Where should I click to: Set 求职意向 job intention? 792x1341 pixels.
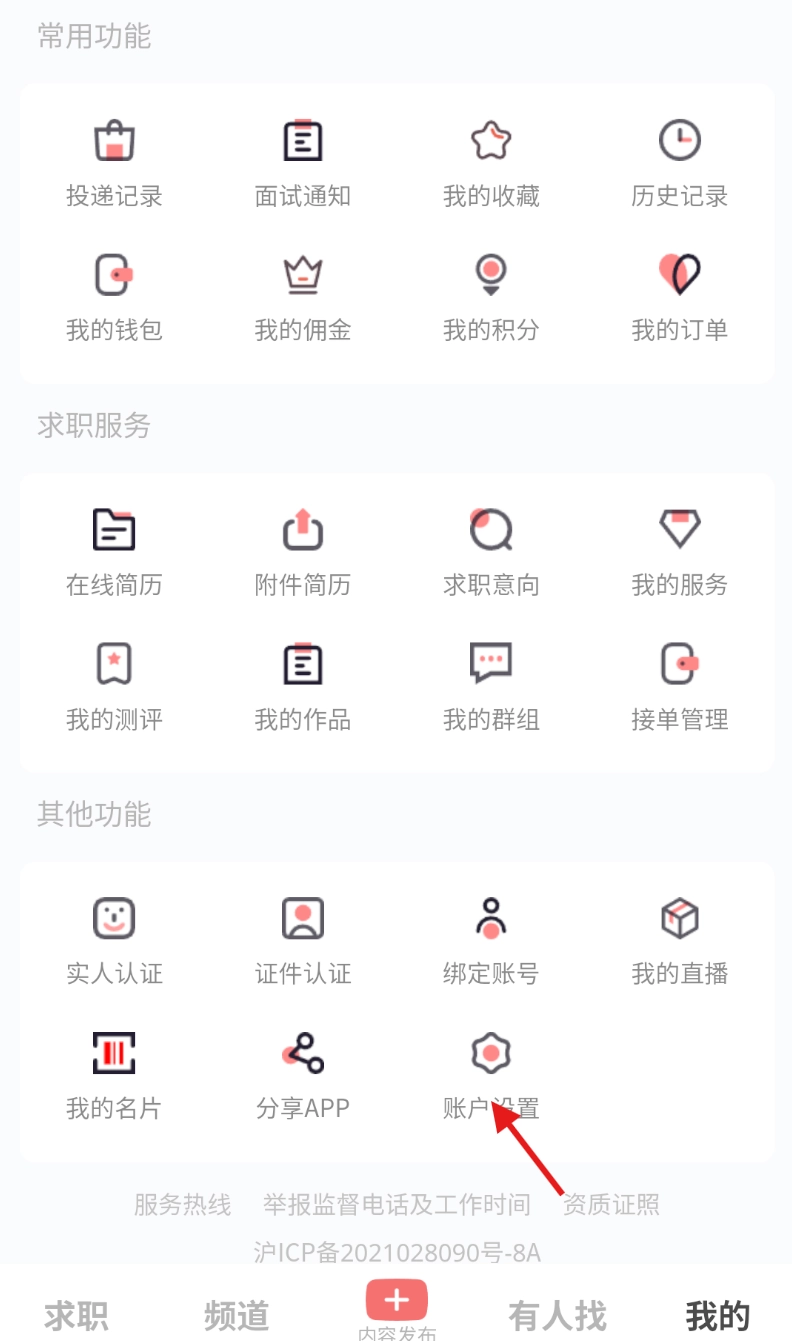[491, 553]
